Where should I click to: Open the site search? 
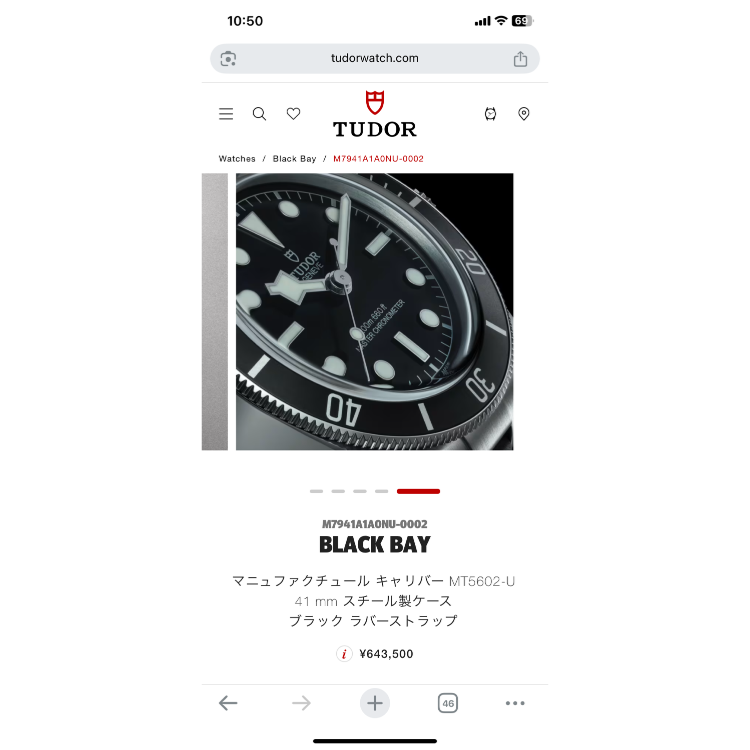[259, 114]
